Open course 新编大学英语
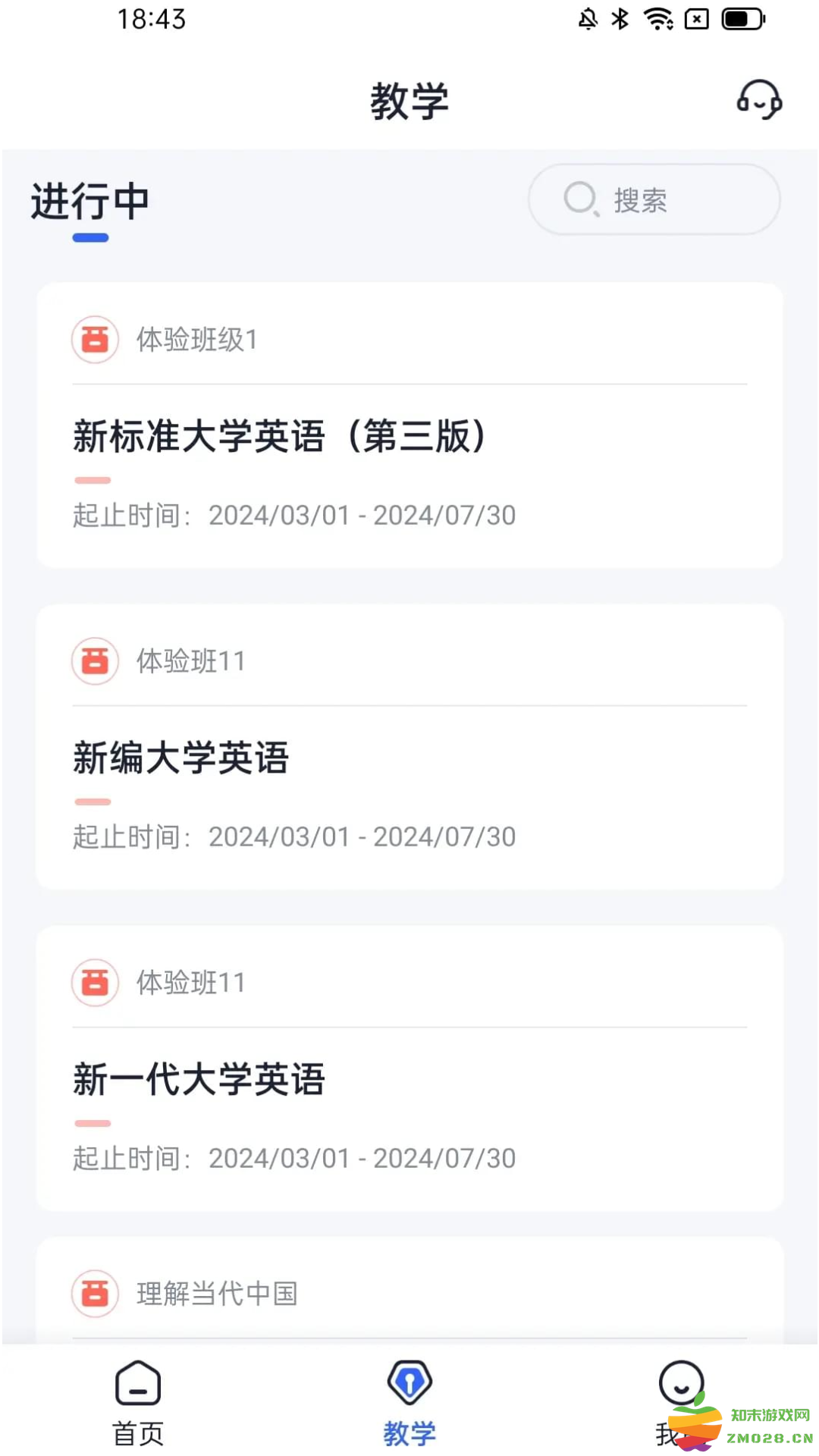 pos(180,758)
